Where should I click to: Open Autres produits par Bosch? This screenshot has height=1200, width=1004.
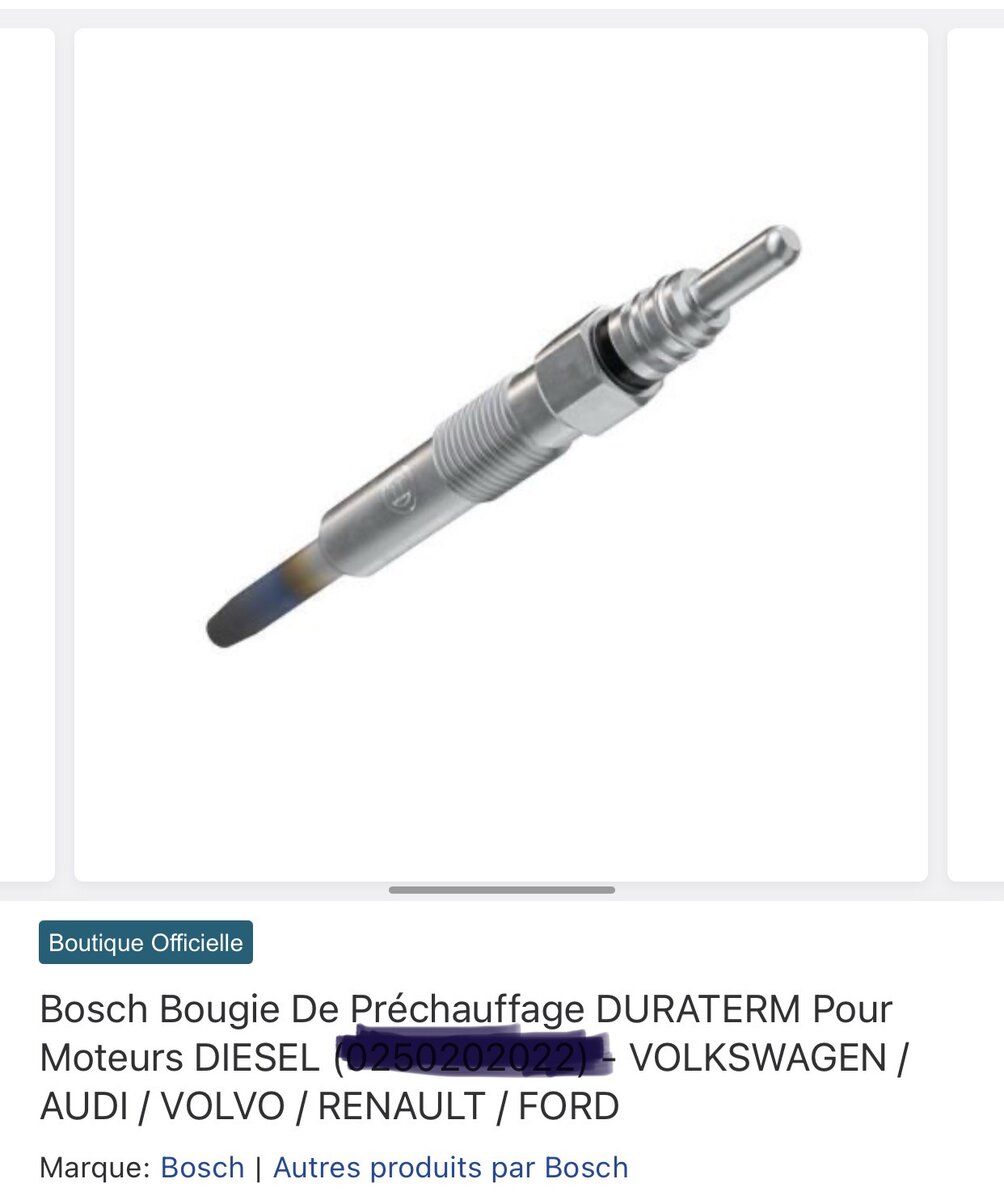(451, 1166)
